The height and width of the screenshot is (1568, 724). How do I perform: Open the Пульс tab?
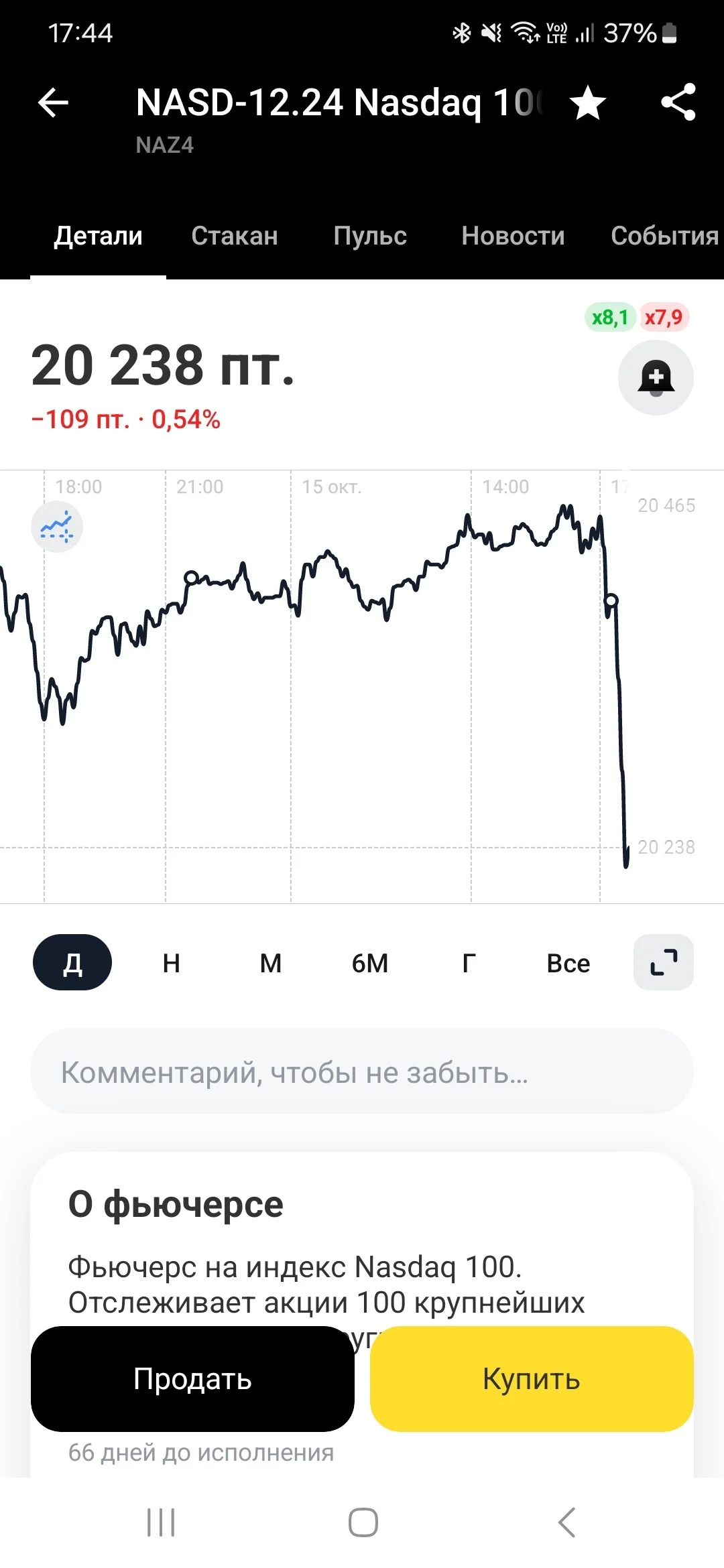coord(370,236)
